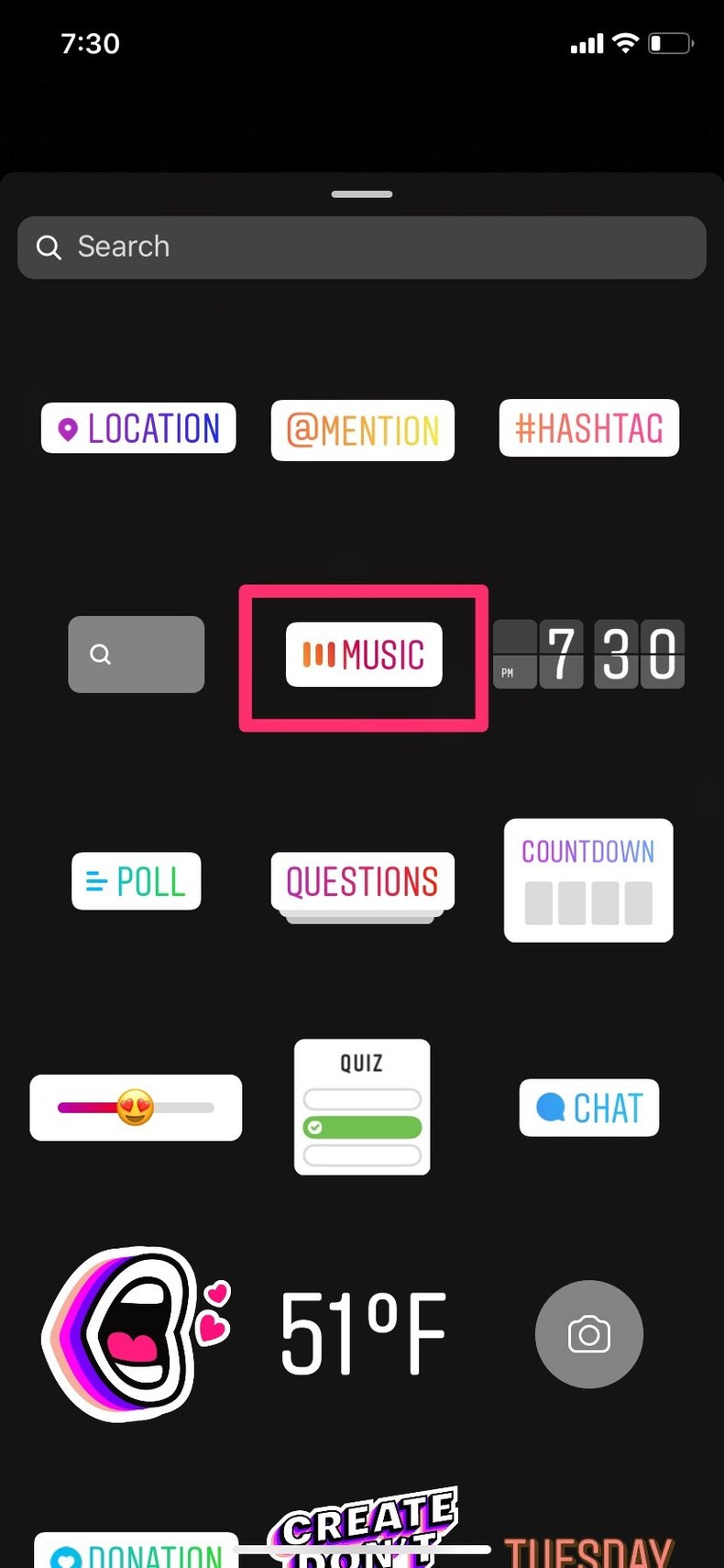Add the LOCATION sticker

pyautogui.click(x=137, y=427)
